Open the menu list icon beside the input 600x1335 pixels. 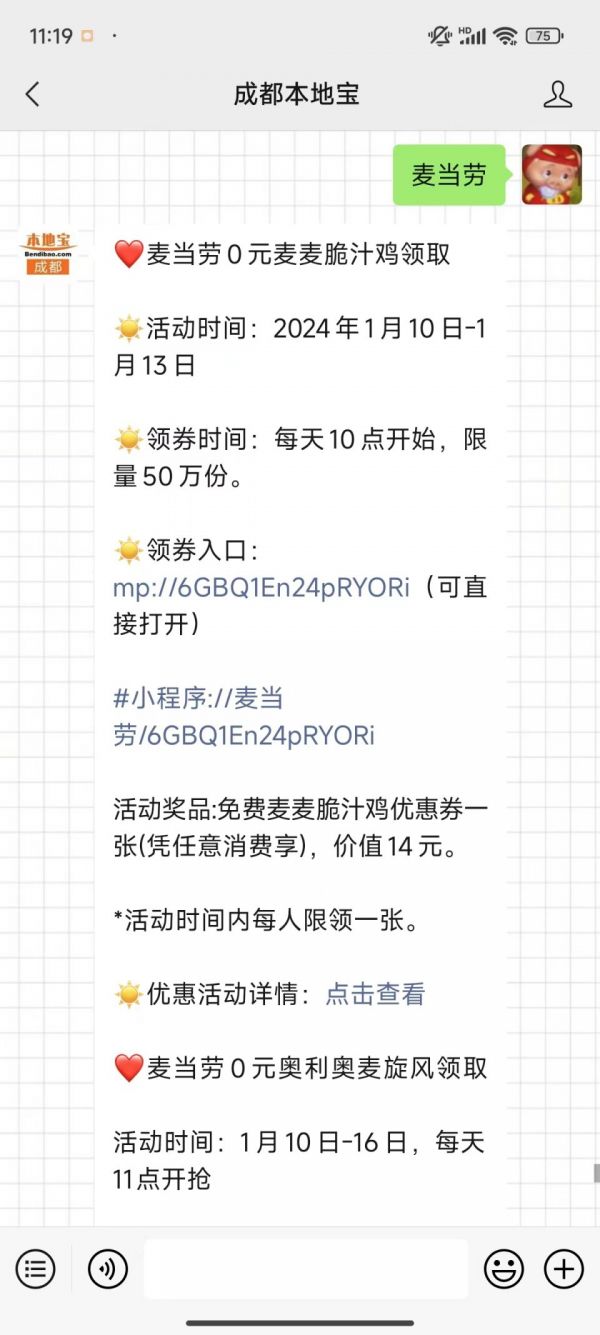(x=35, y=1269)
